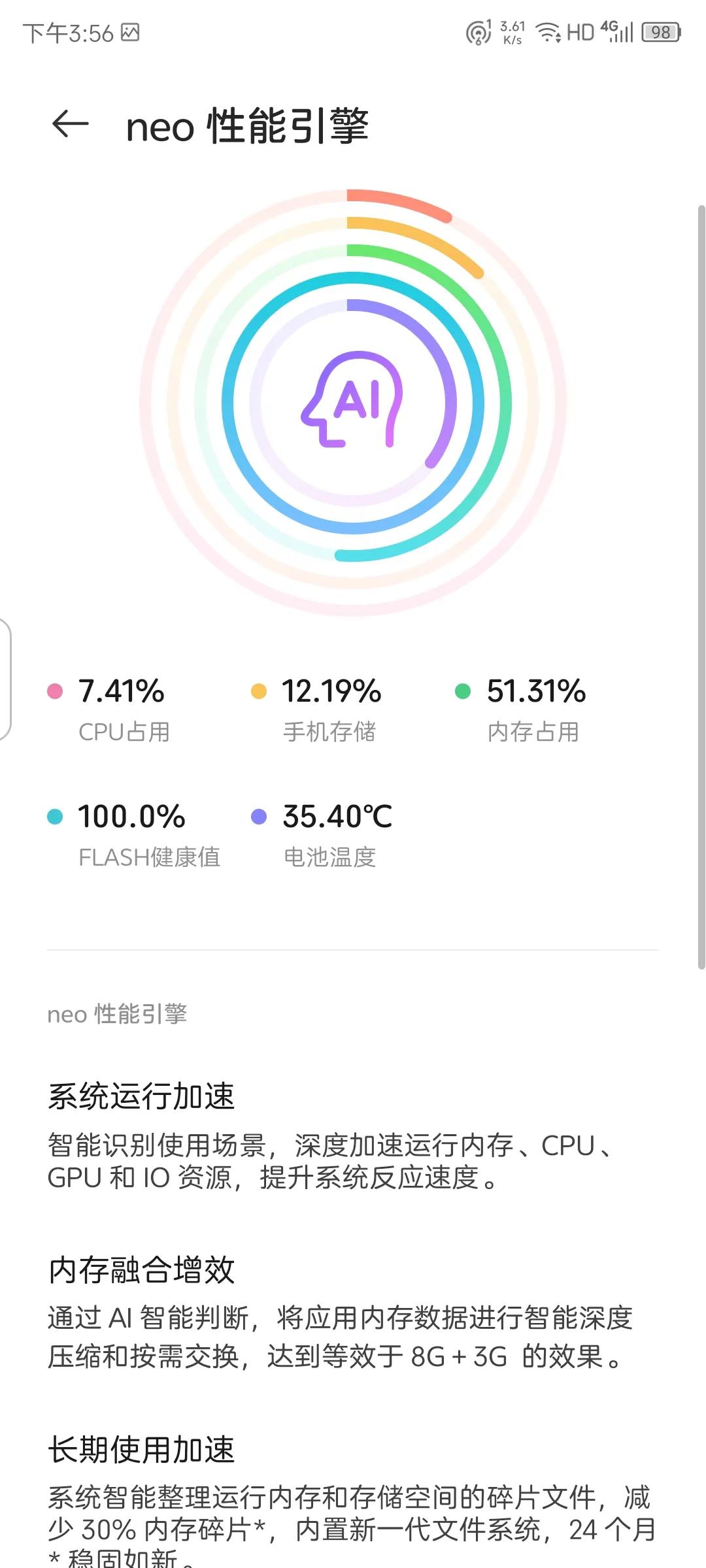
Task: Select the Wi-Fi icon in the status bar
Action: (548, 31)
